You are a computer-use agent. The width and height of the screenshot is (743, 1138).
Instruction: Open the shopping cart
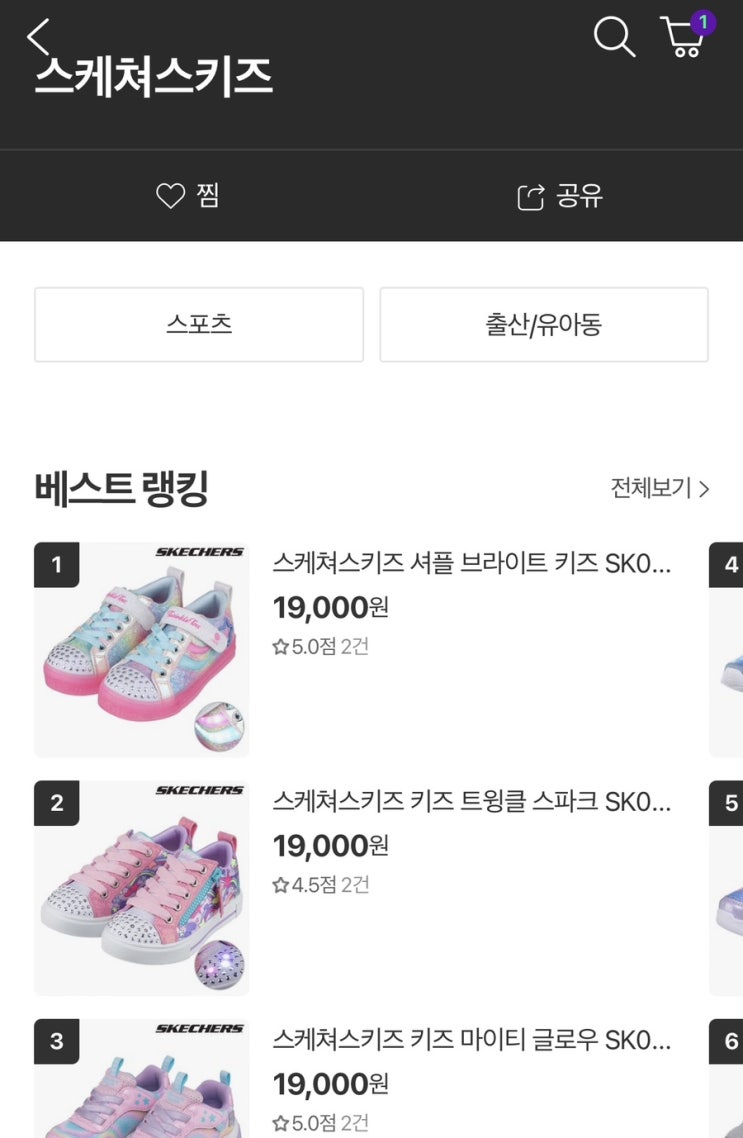(684, 37)
